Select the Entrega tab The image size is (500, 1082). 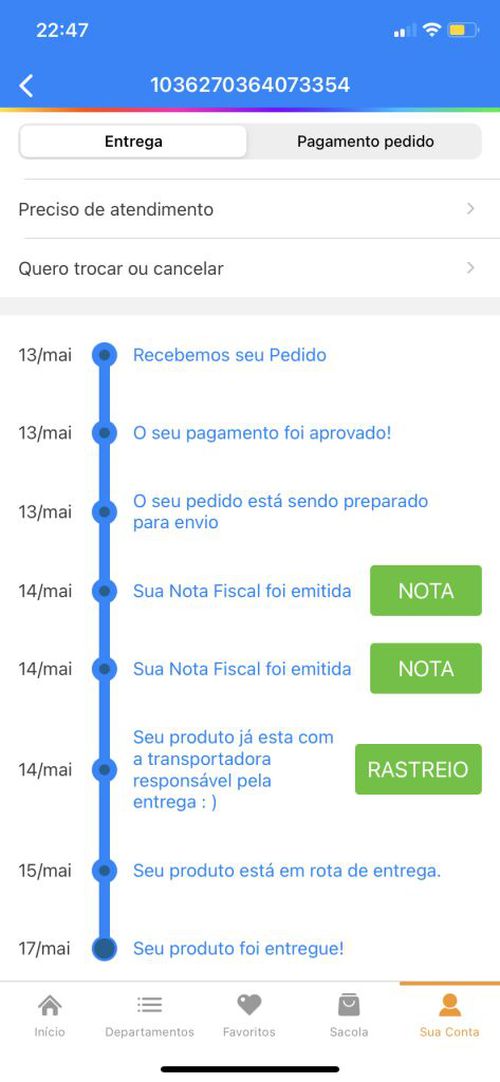tap(133, 141)
